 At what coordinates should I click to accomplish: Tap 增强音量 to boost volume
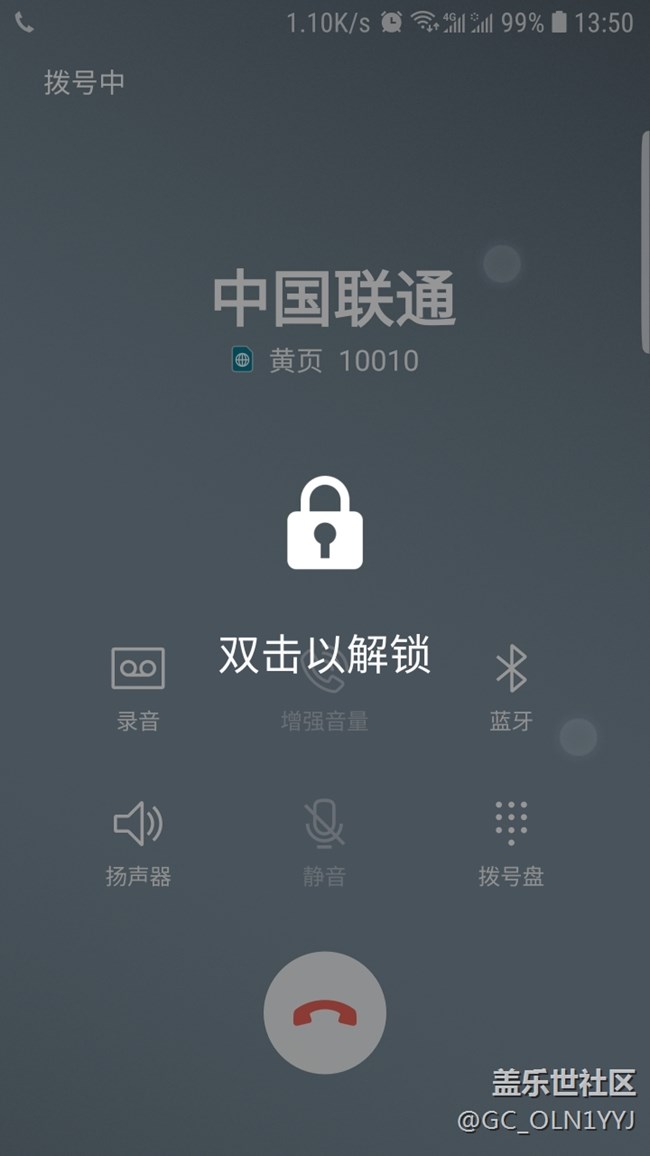pos(324,689)
